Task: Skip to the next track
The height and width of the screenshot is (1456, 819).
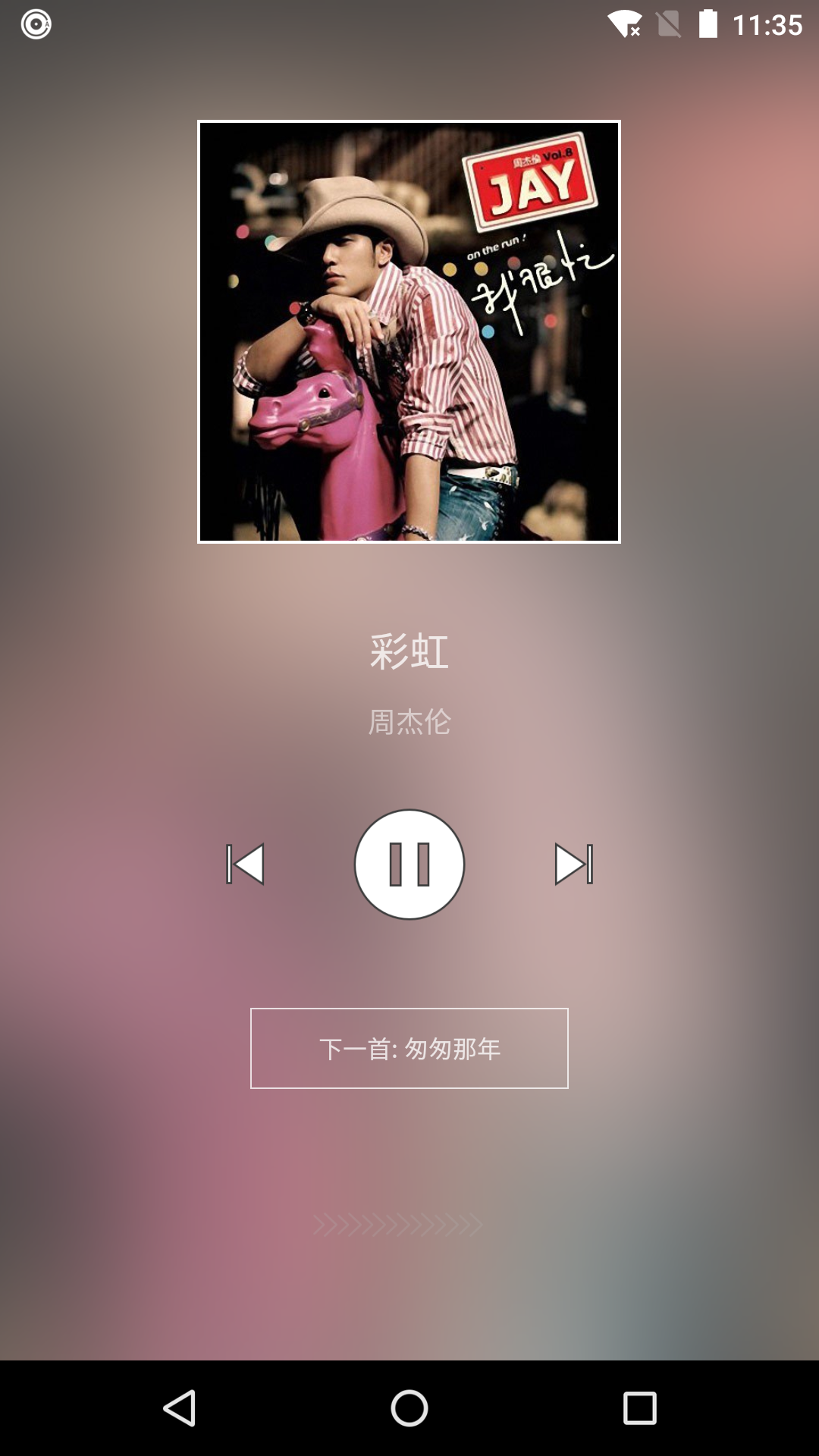Action: 574,863
